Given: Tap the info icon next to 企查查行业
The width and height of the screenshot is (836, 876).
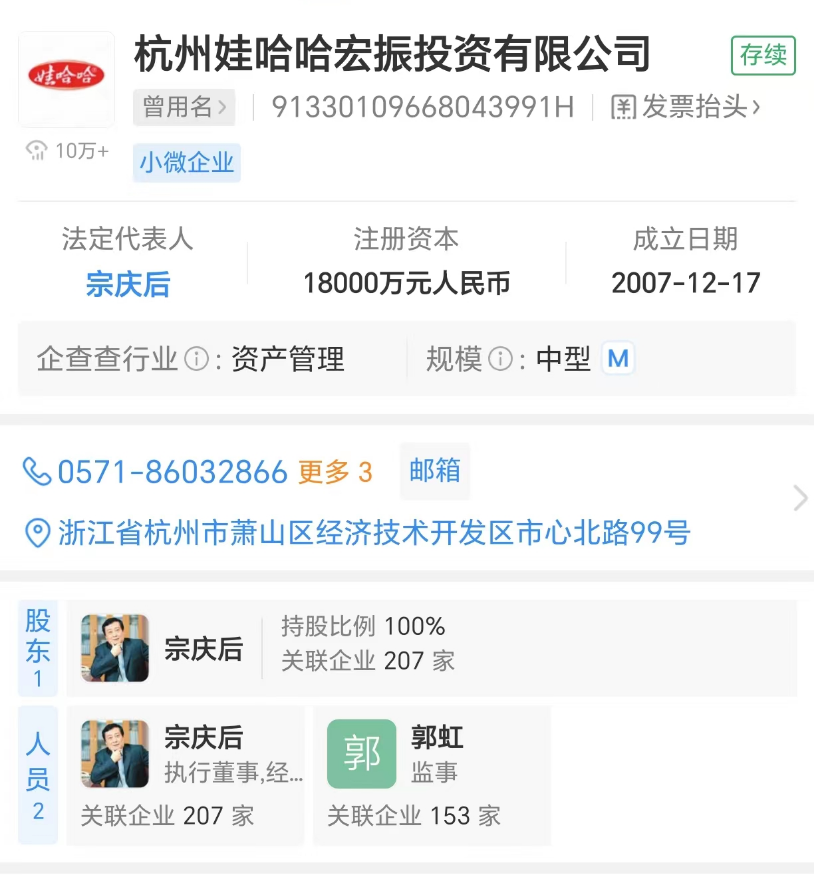Looking at the screenshot, I should (x=197, y=359).
